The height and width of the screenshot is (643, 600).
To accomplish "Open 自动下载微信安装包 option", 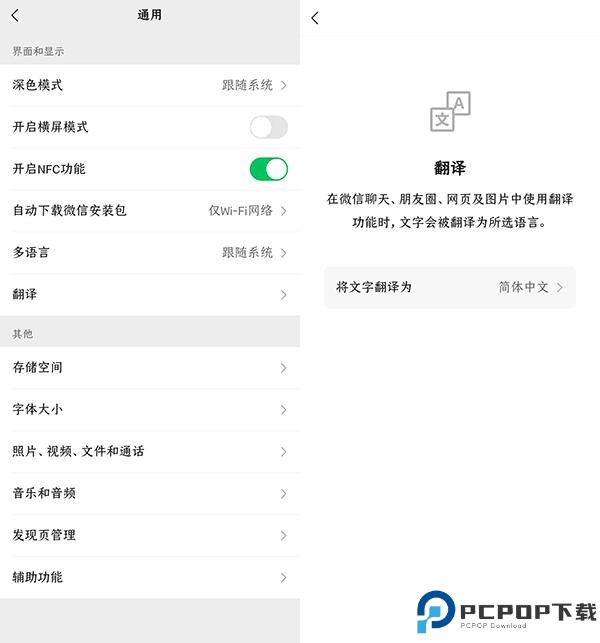I will tap(150, 211).
